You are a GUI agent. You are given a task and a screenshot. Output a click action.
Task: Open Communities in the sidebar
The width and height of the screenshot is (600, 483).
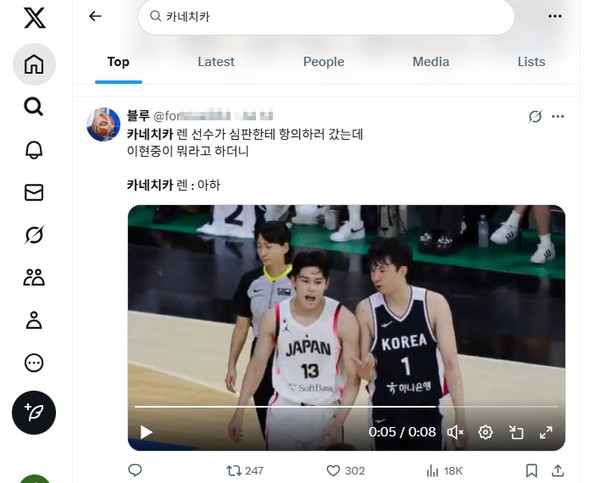[34, 277]
